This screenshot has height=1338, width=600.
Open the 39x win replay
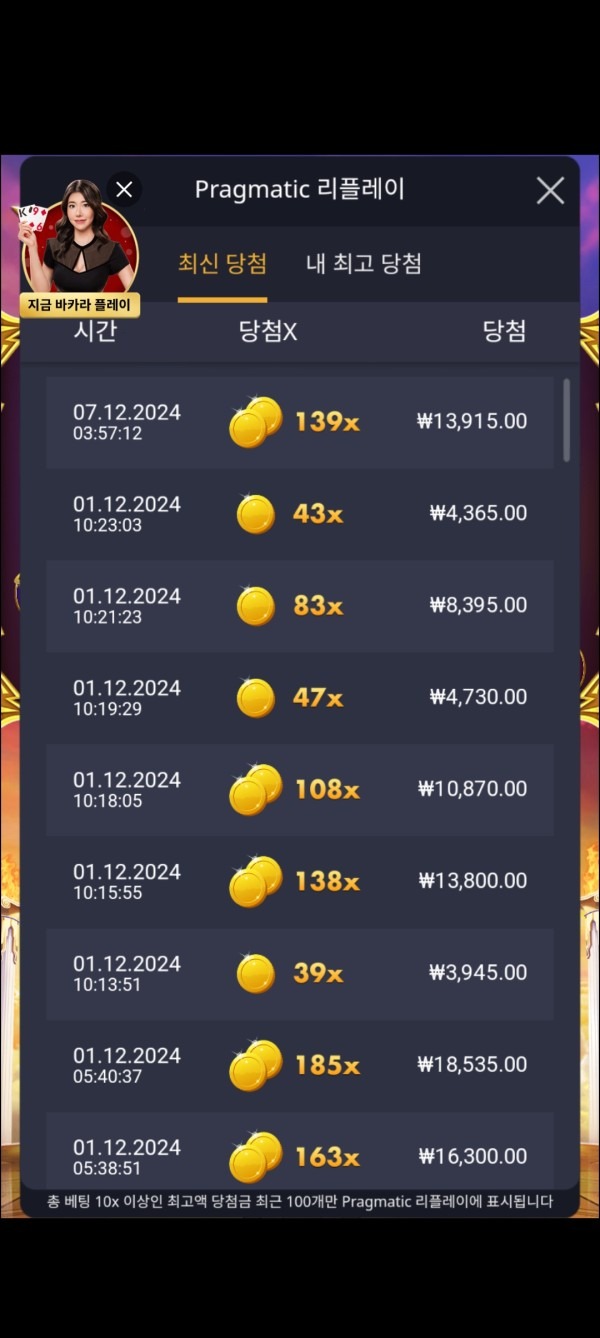click(x=300, y=974)
